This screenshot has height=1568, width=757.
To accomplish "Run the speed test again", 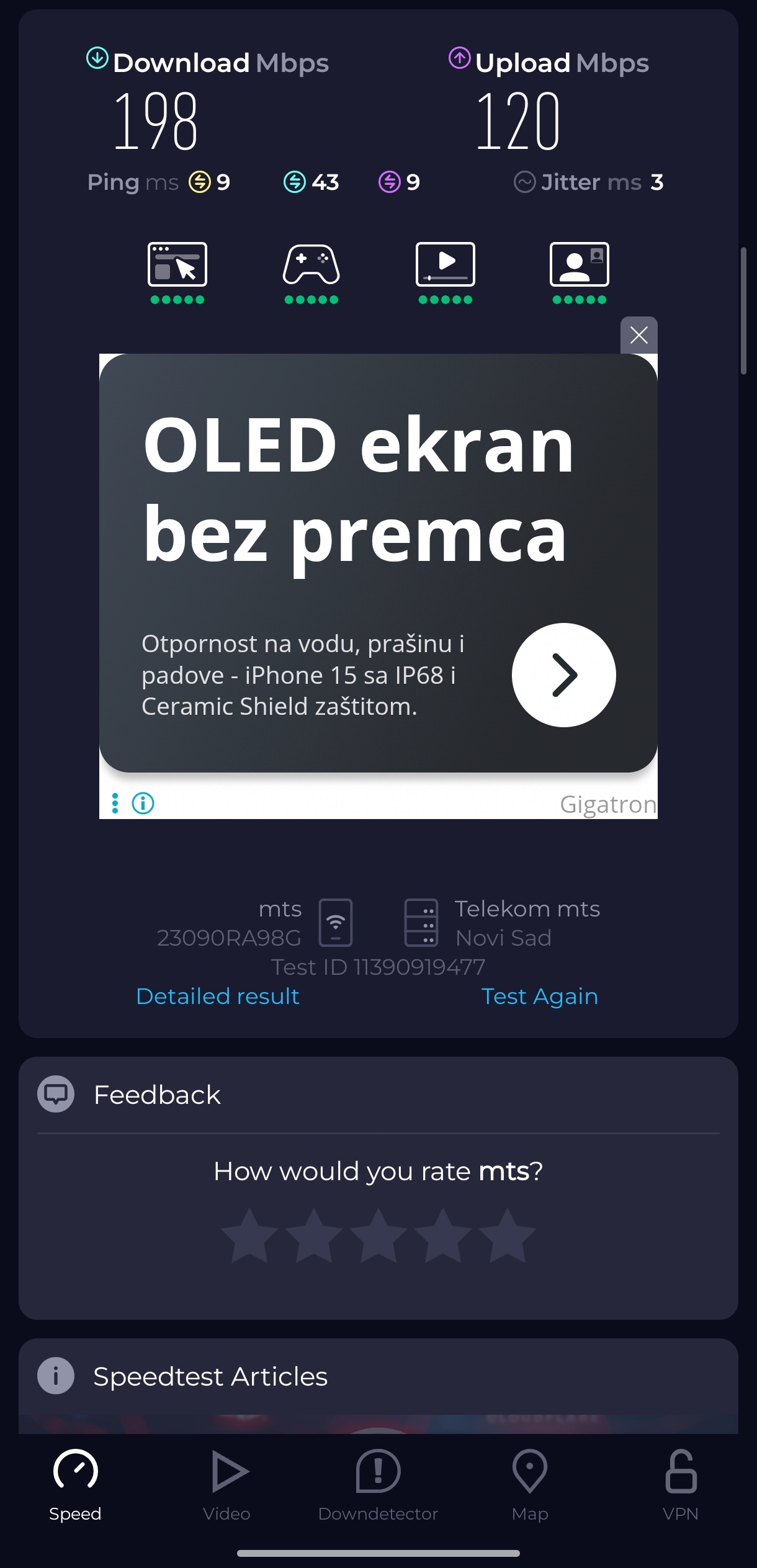I will 539,997.
